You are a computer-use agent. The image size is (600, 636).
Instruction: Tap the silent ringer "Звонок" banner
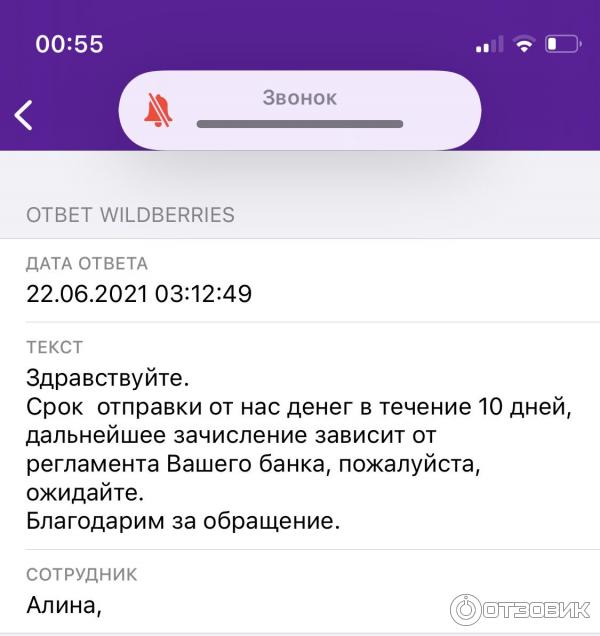point(299,110)
